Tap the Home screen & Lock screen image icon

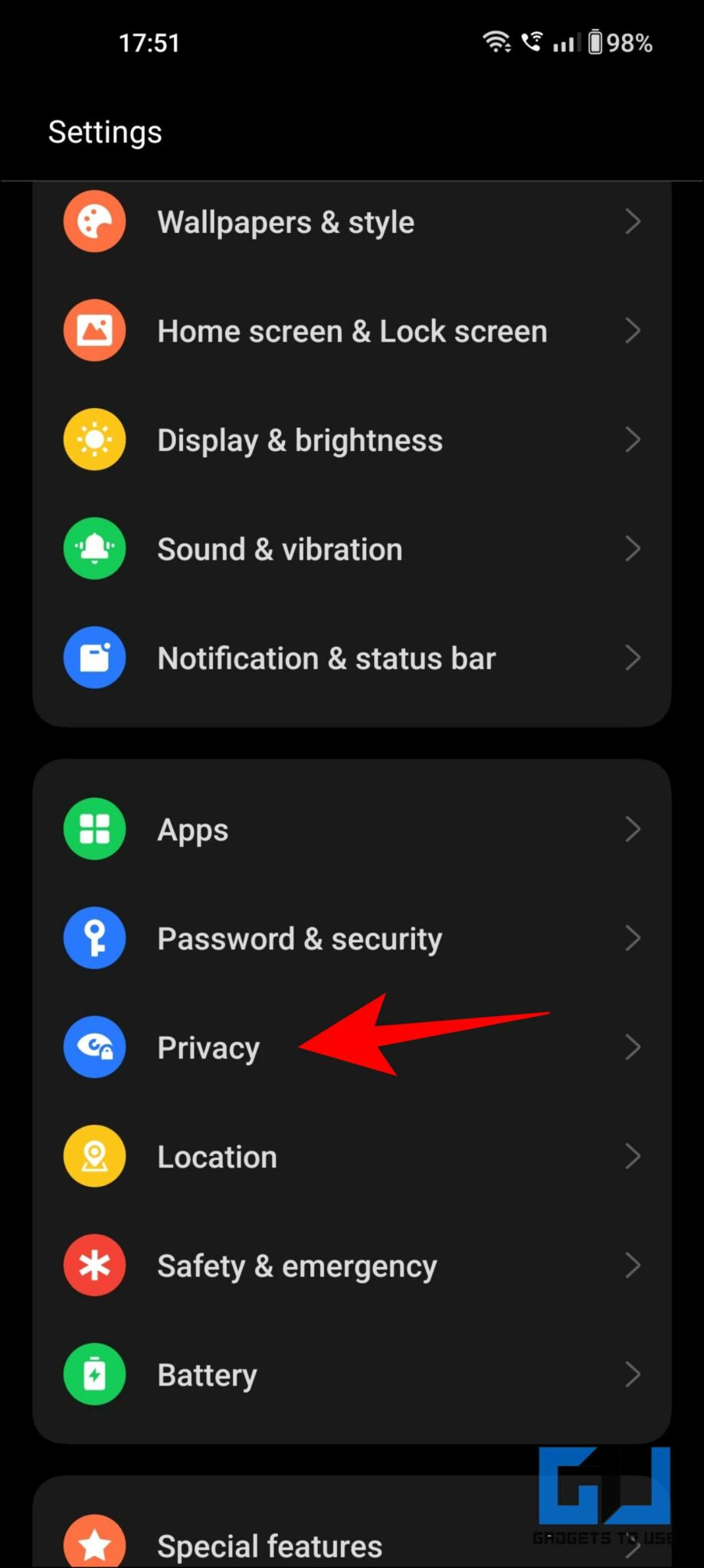tap(94, 330)
